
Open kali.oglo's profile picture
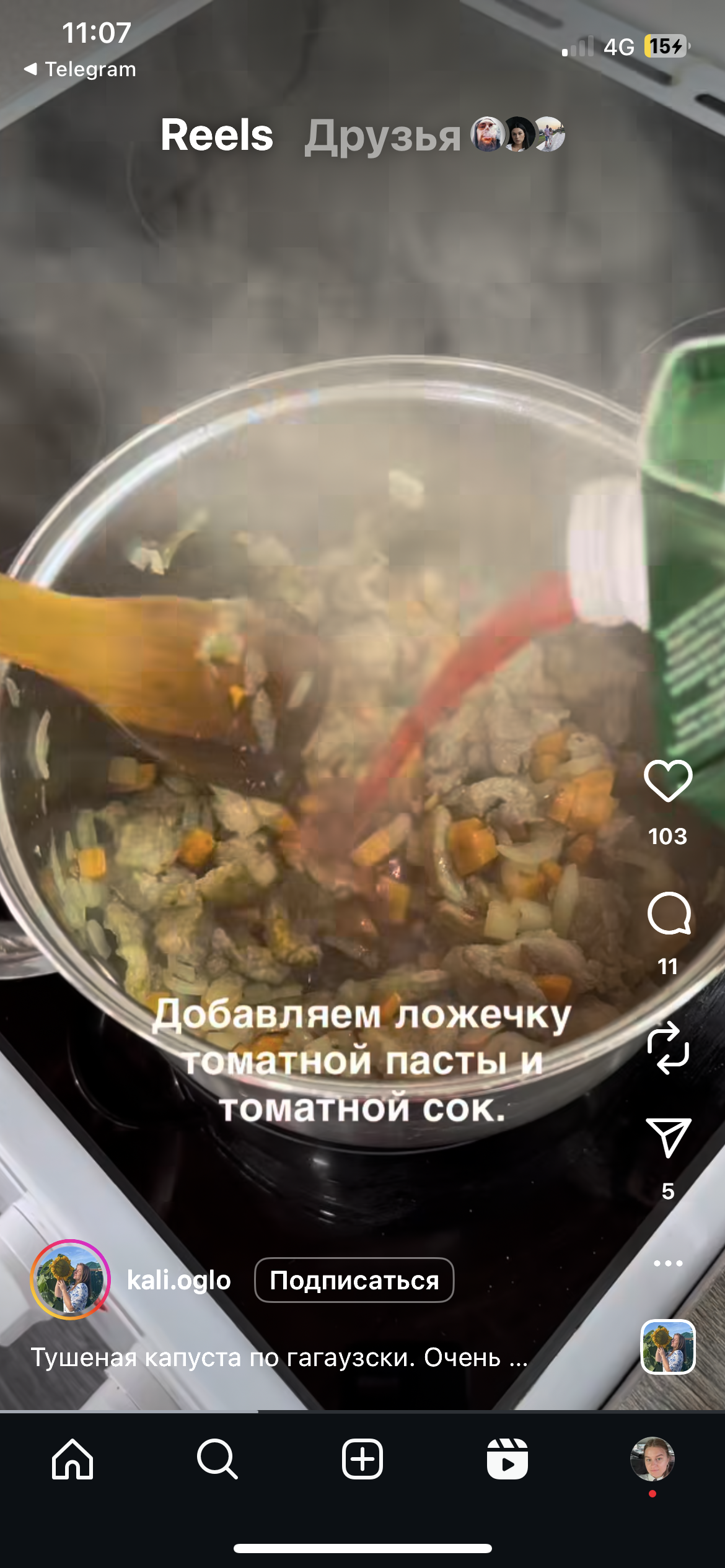tap(70, 1279)
